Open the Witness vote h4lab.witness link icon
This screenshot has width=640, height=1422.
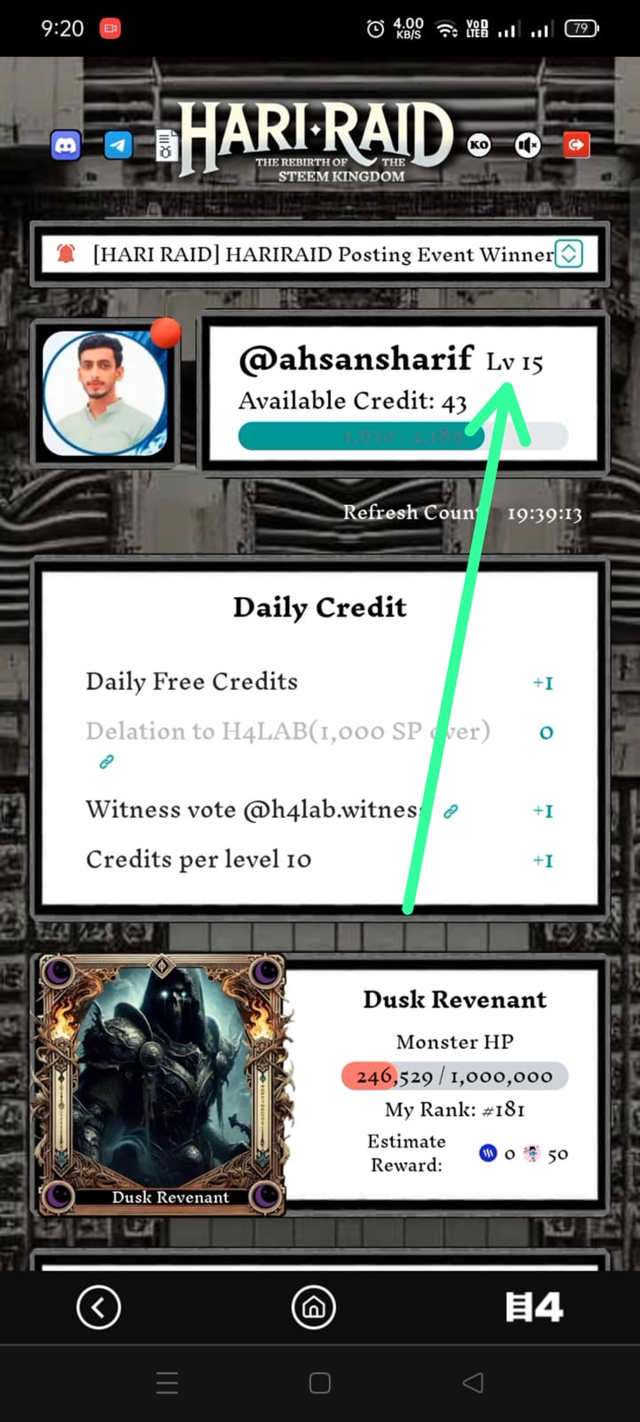(x=452, y=811)
